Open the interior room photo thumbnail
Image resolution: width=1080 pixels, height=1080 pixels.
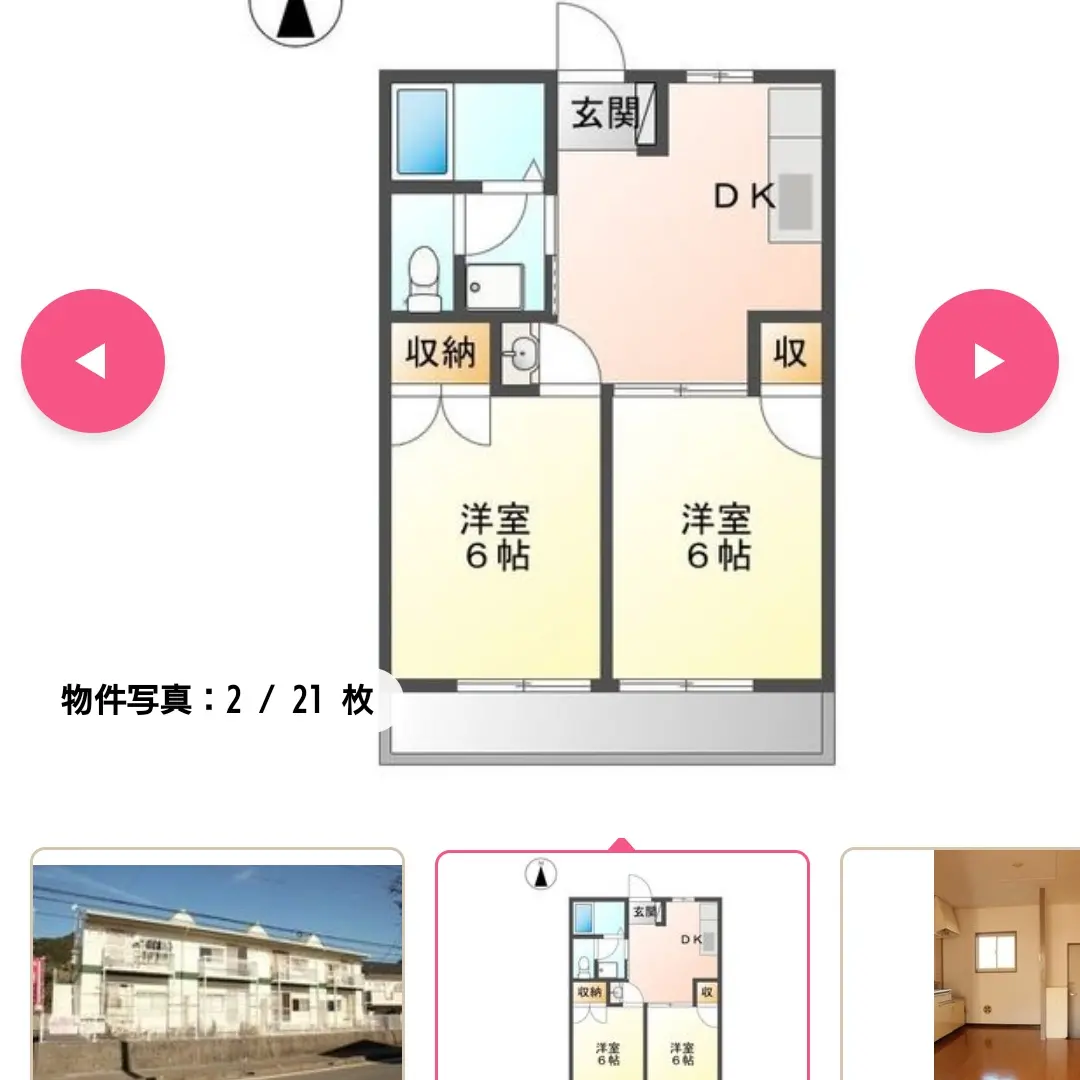tap(960, 965)
